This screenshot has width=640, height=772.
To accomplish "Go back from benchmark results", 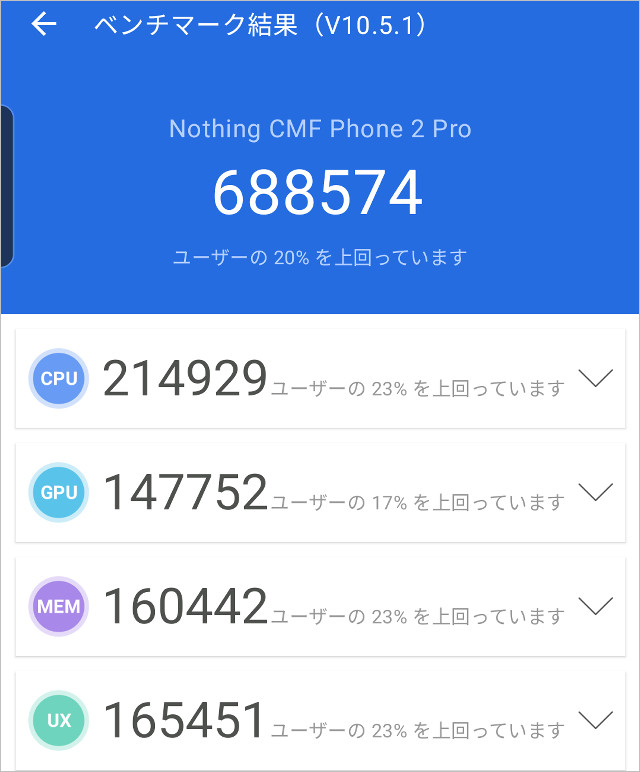I will pyautogui.click(x=43, y=25).
